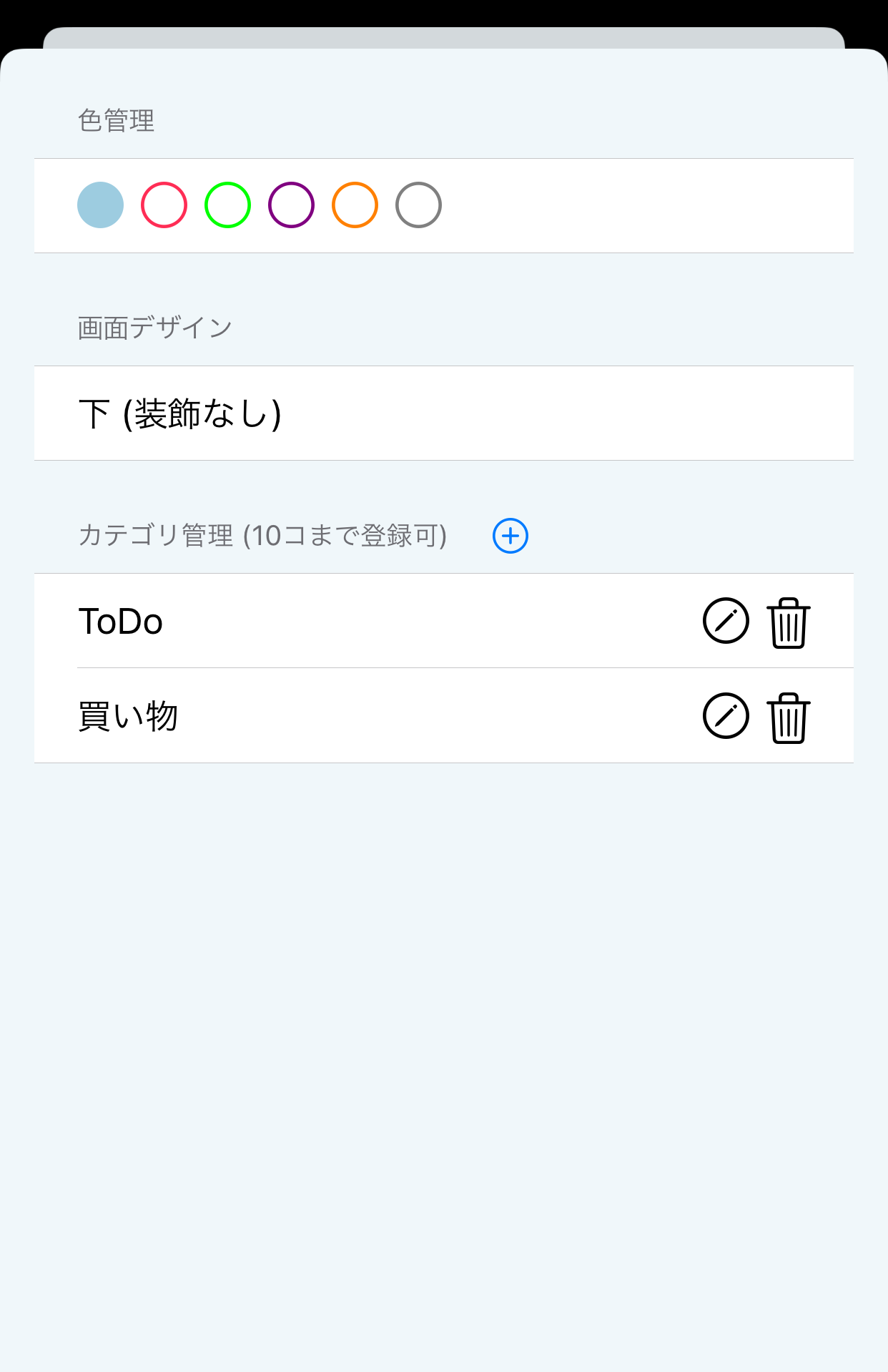Open the 下 (装飾なし) screen design row
888x1372 pixels.
click(443, 413)
